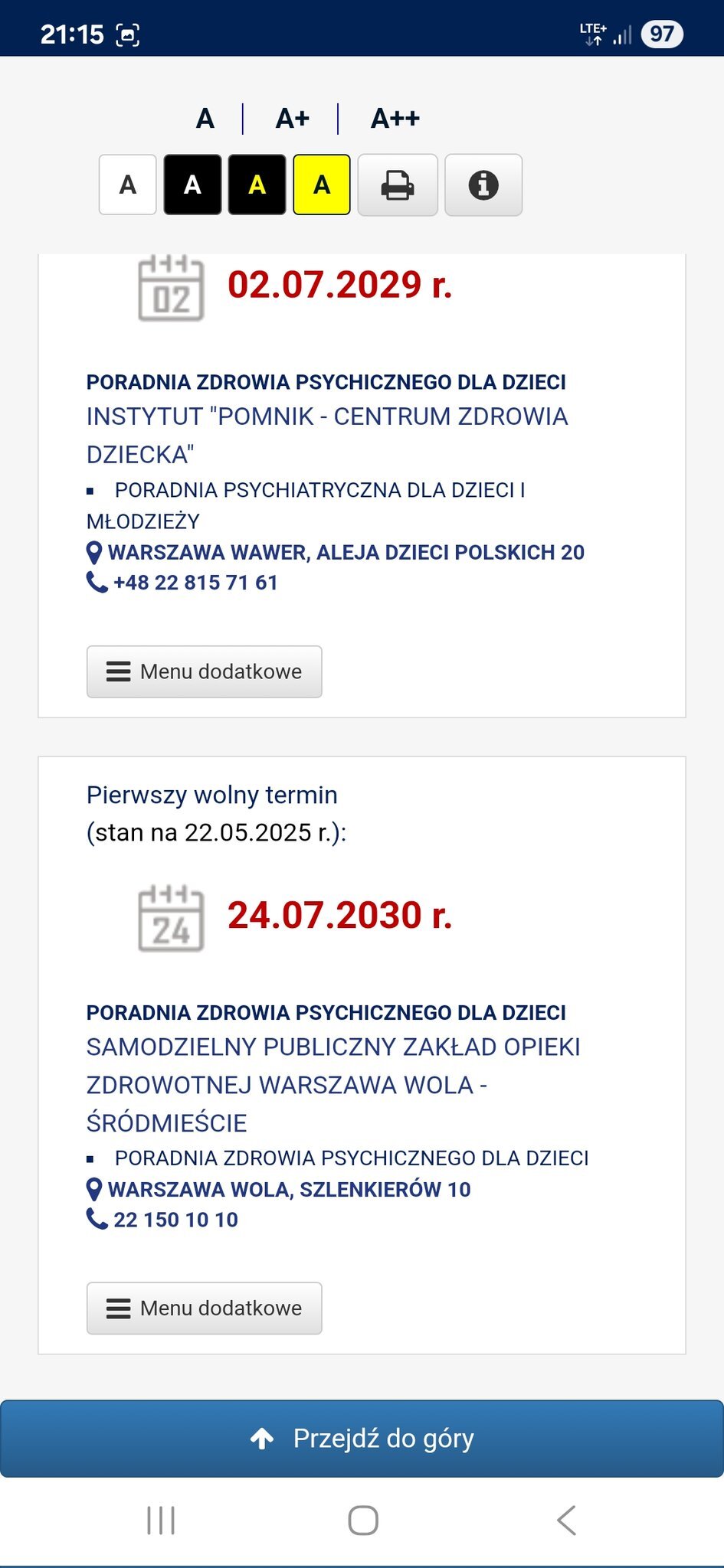Call +48 22 815 71 61

(195, 583)
